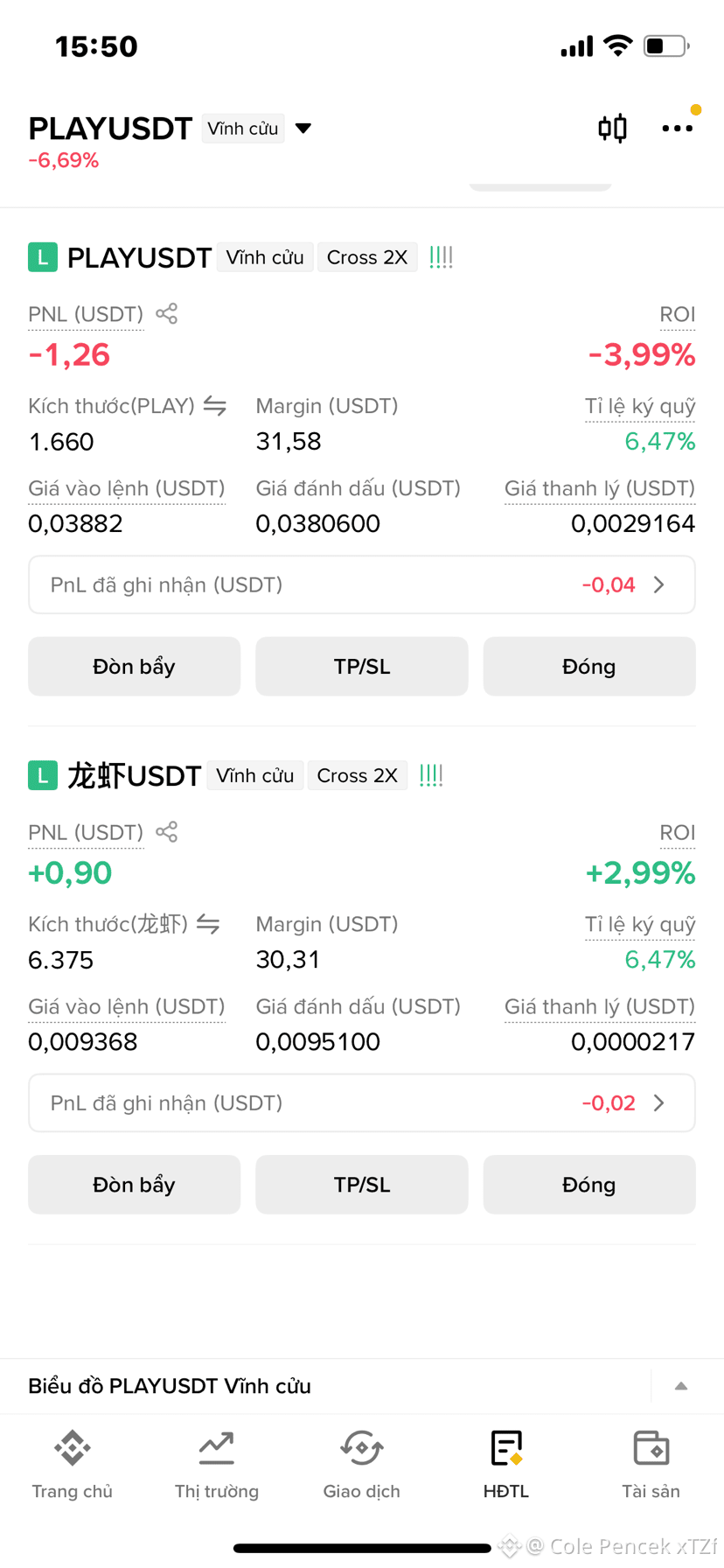Image resolution: width=724 pixels, height=1568 pixels.
Task: Open the candlestick chart icon
Action: coord(612,129)
